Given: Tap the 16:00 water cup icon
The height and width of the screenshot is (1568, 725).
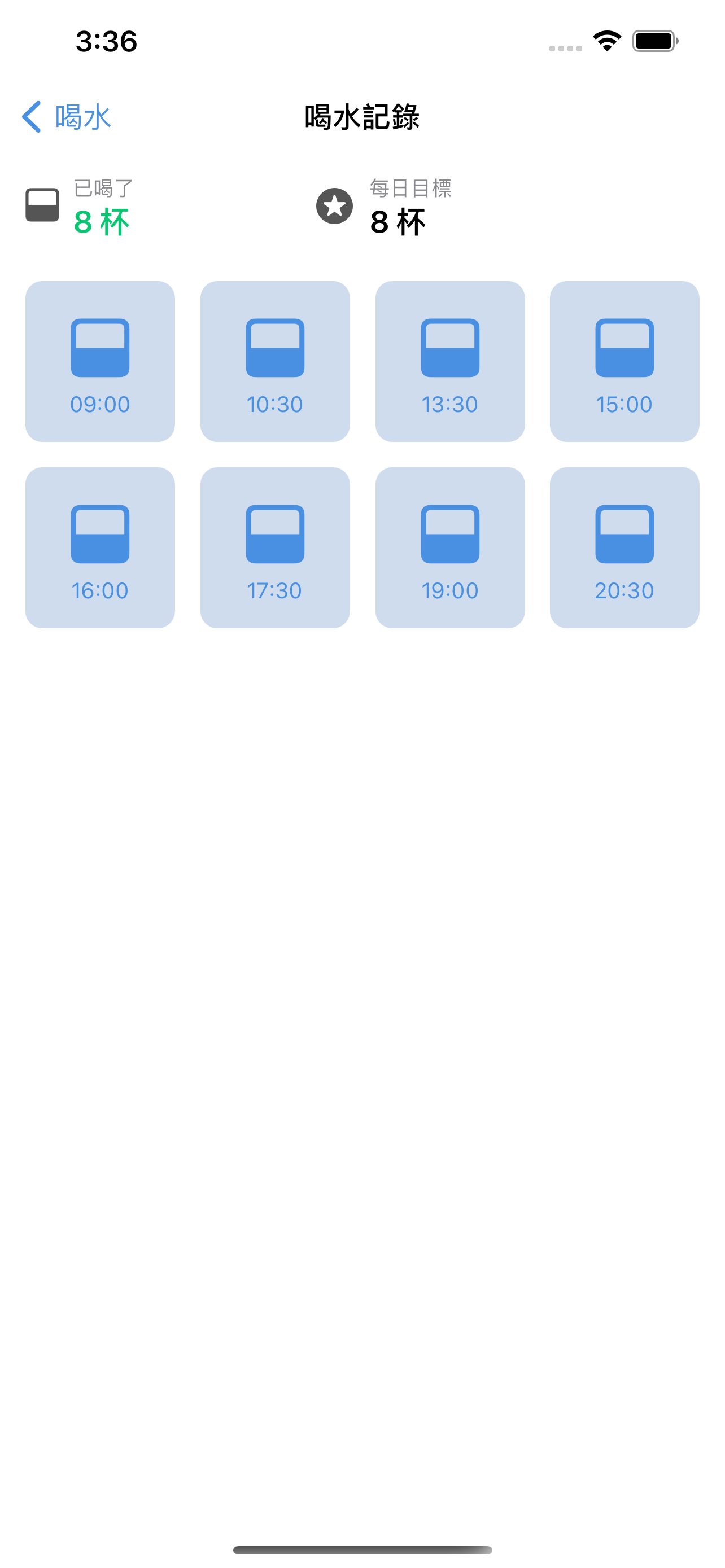Looking at the screenshot, I should tap(99, 535).
